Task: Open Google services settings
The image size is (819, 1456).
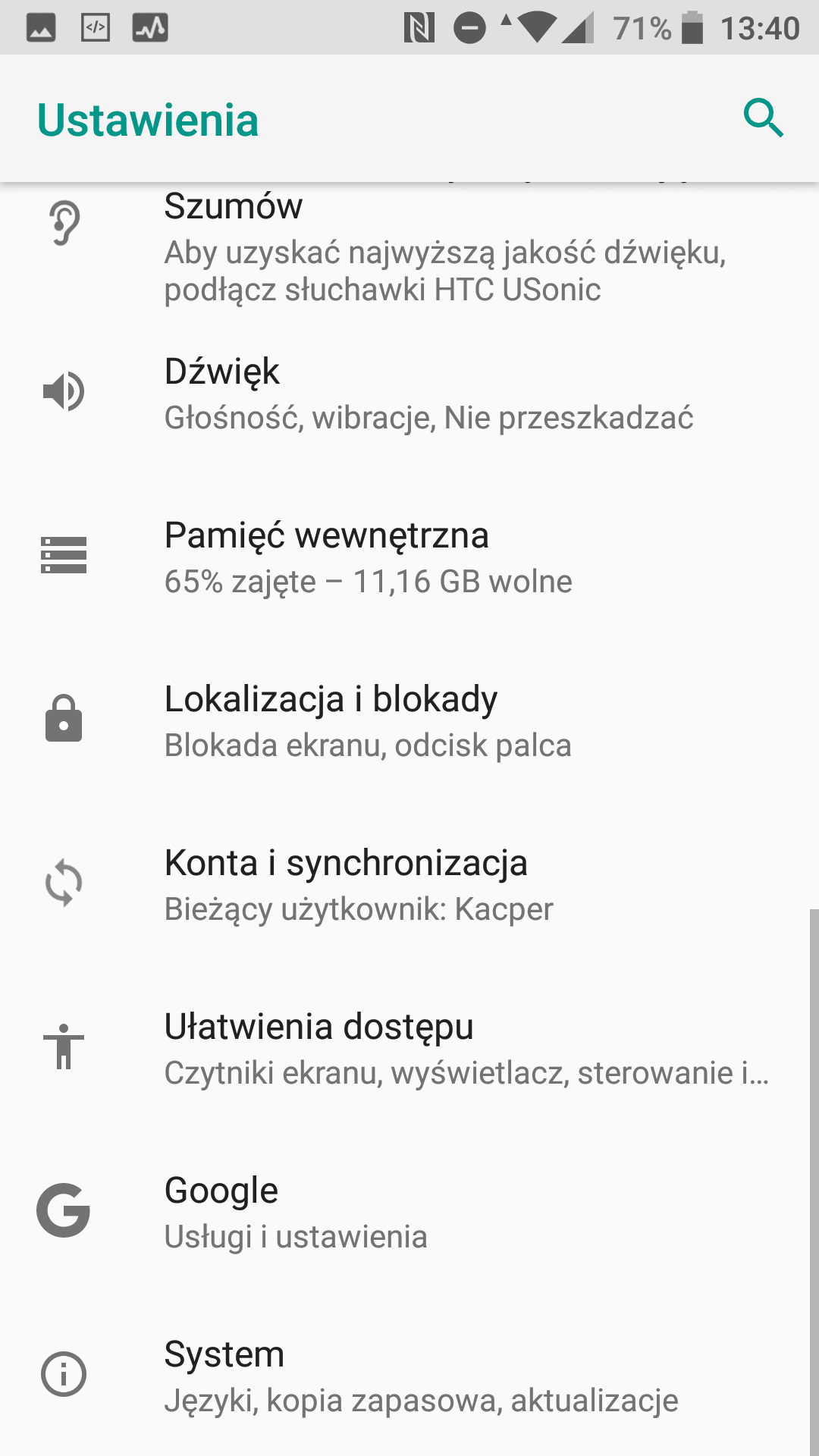Action: pyautogui.click(x=409, y=1212)
